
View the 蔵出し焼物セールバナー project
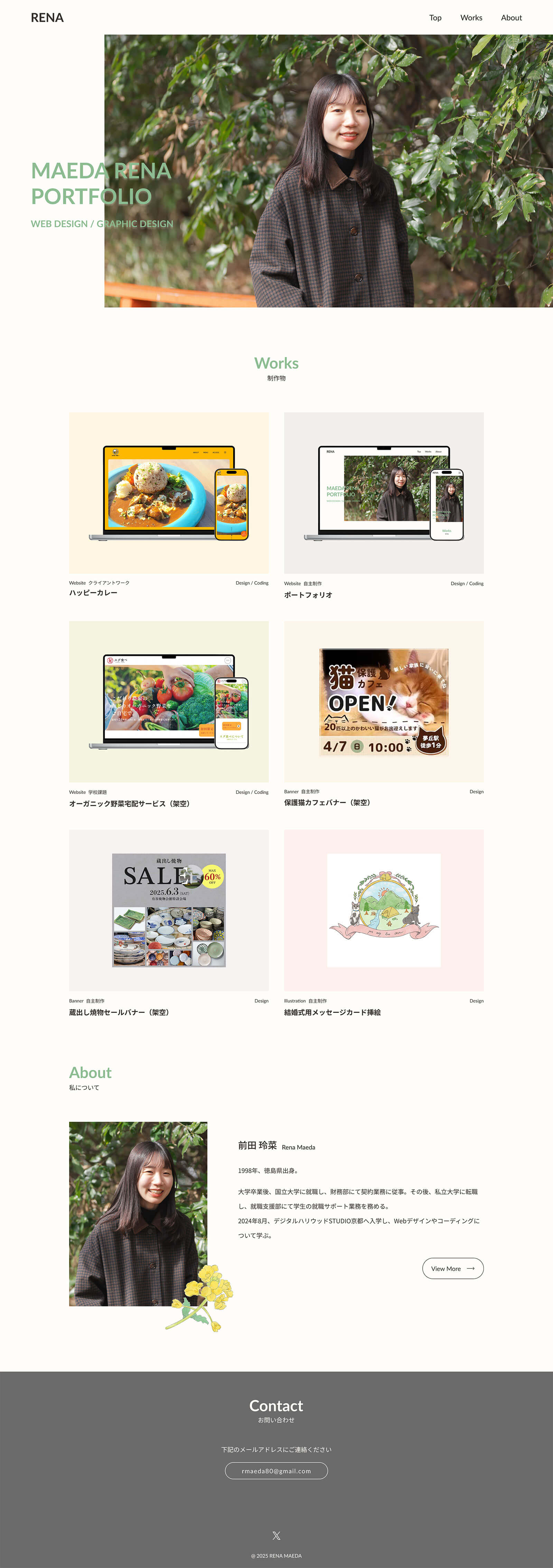click(x=169, y=910)
